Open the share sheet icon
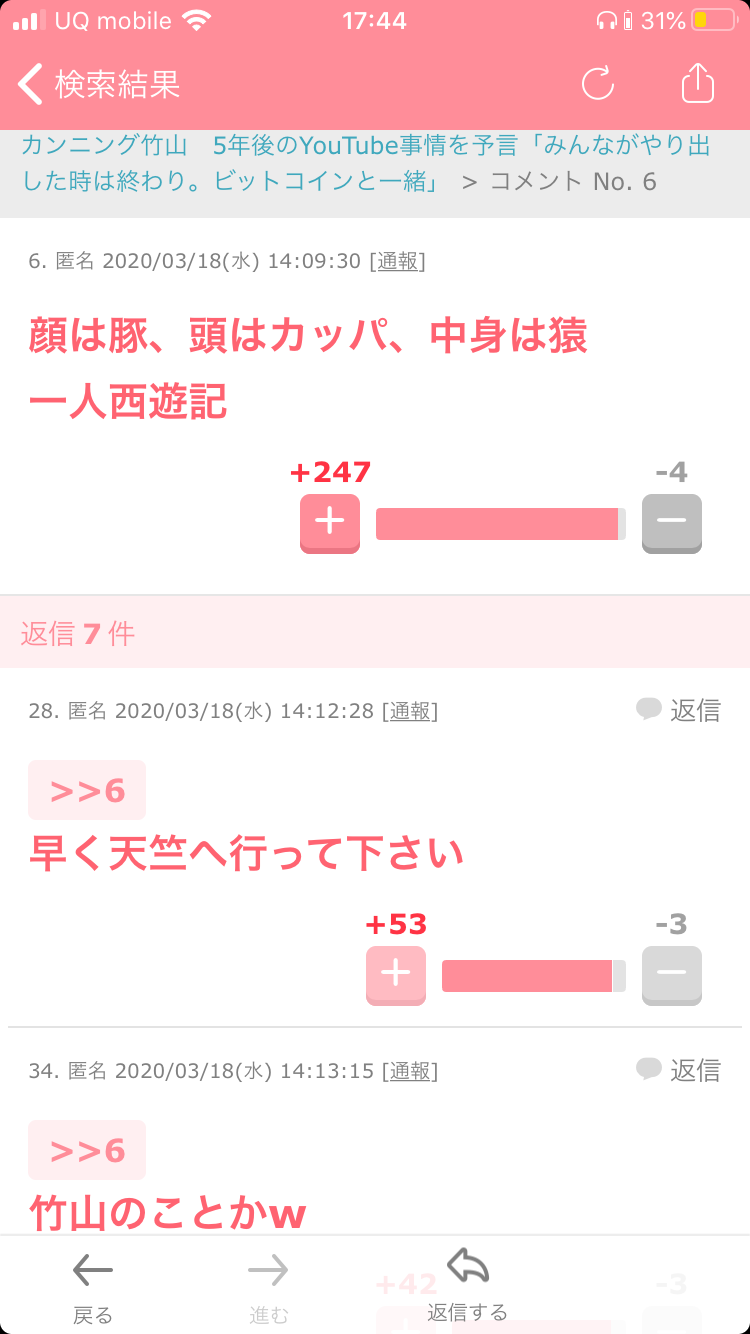The height and width of the screenshot is (1334, 750). pyautogui.click(x=698, y=84)
